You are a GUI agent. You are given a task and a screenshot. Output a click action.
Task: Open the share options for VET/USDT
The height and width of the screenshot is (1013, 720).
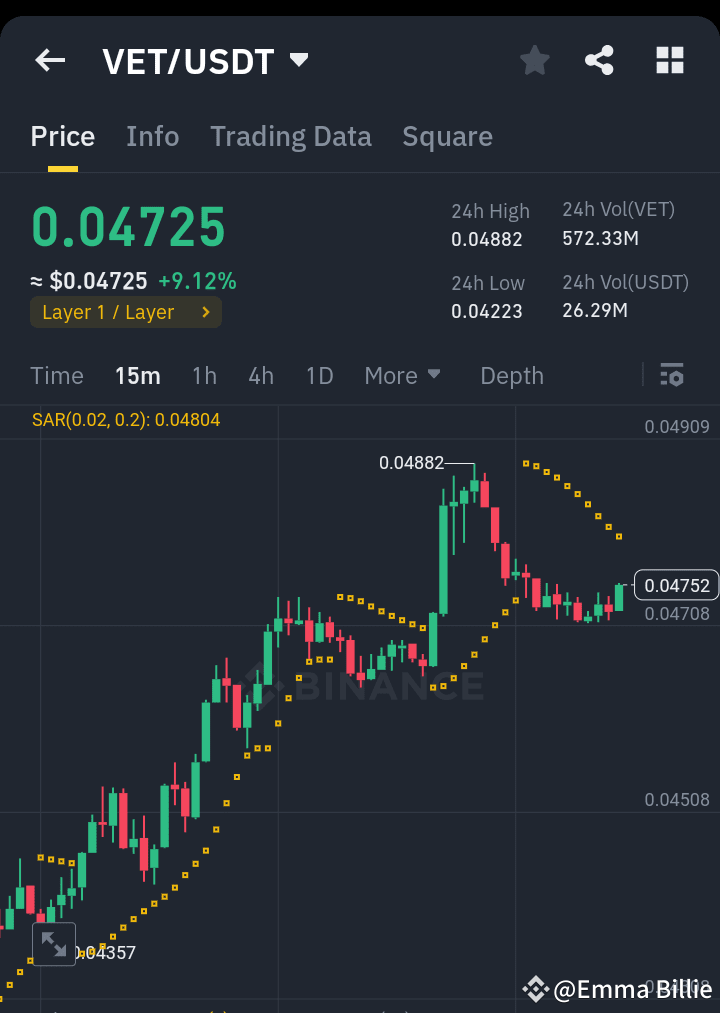point(599,60)
